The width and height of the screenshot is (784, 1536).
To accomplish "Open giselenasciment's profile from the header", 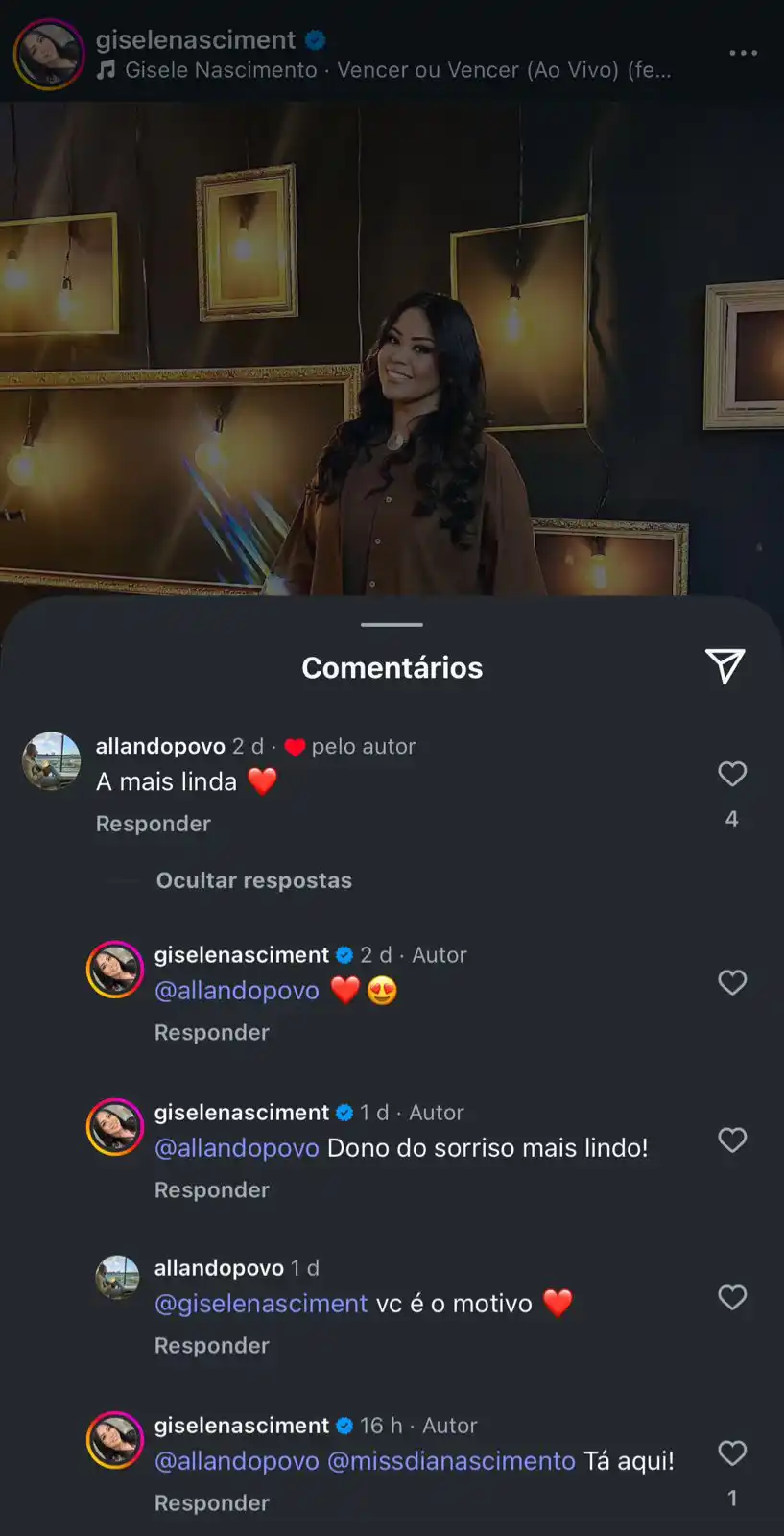I will [195, 39].
